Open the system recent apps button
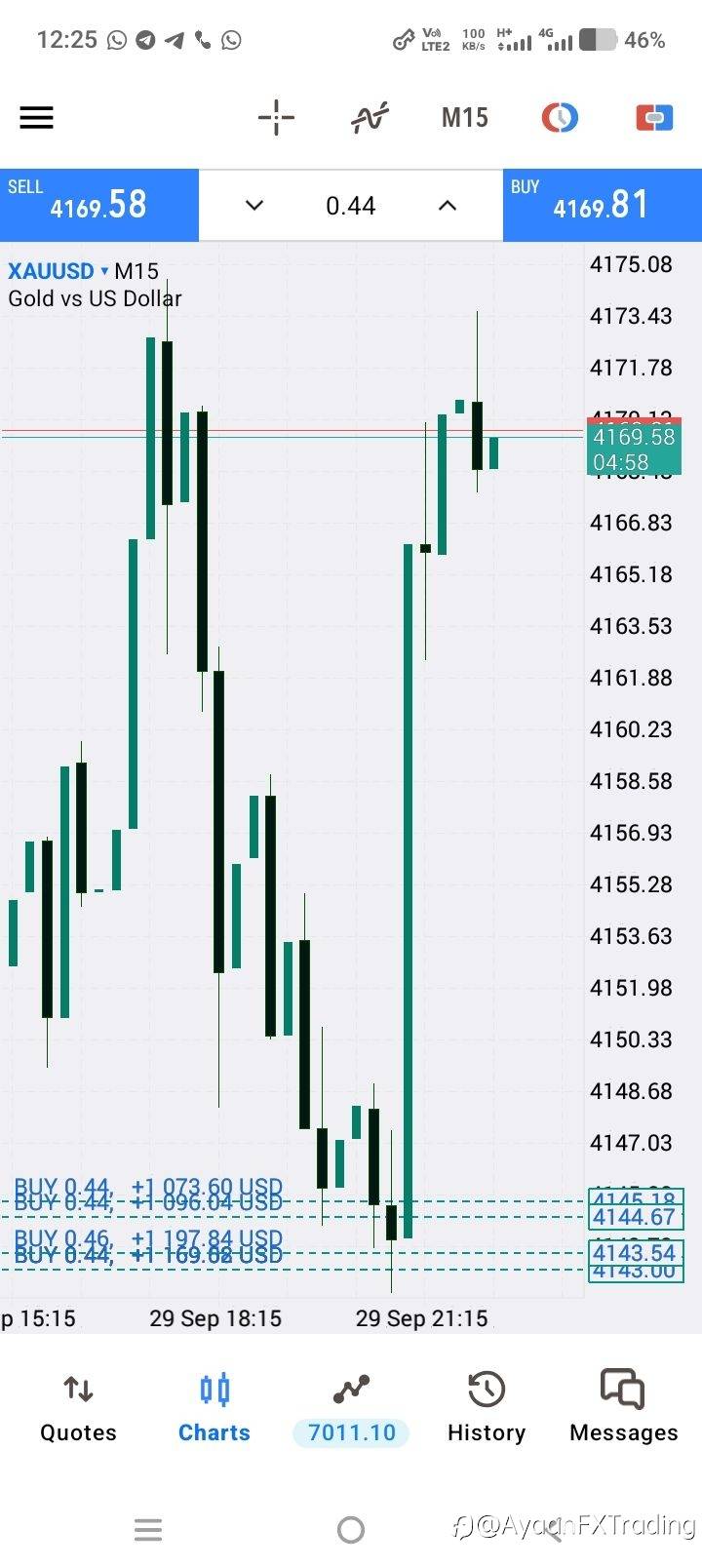Viewport: 702px width, 1568px height. pos(148,1530)
